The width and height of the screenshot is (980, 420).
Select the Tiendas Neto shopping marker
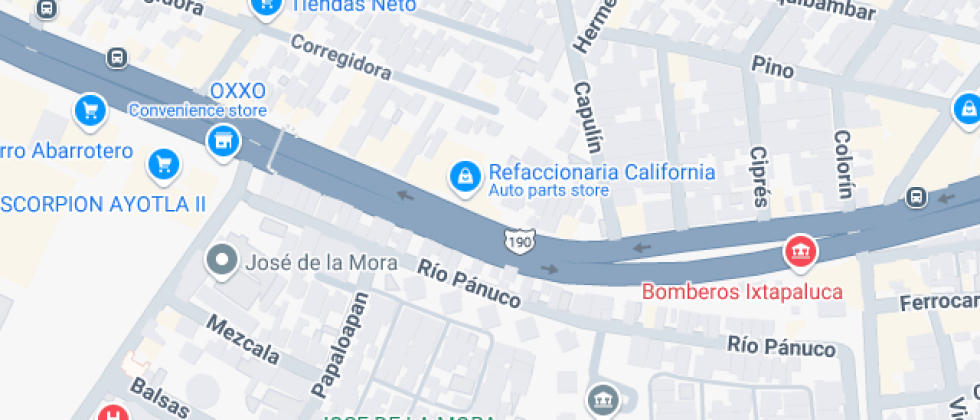coord(265,7)
